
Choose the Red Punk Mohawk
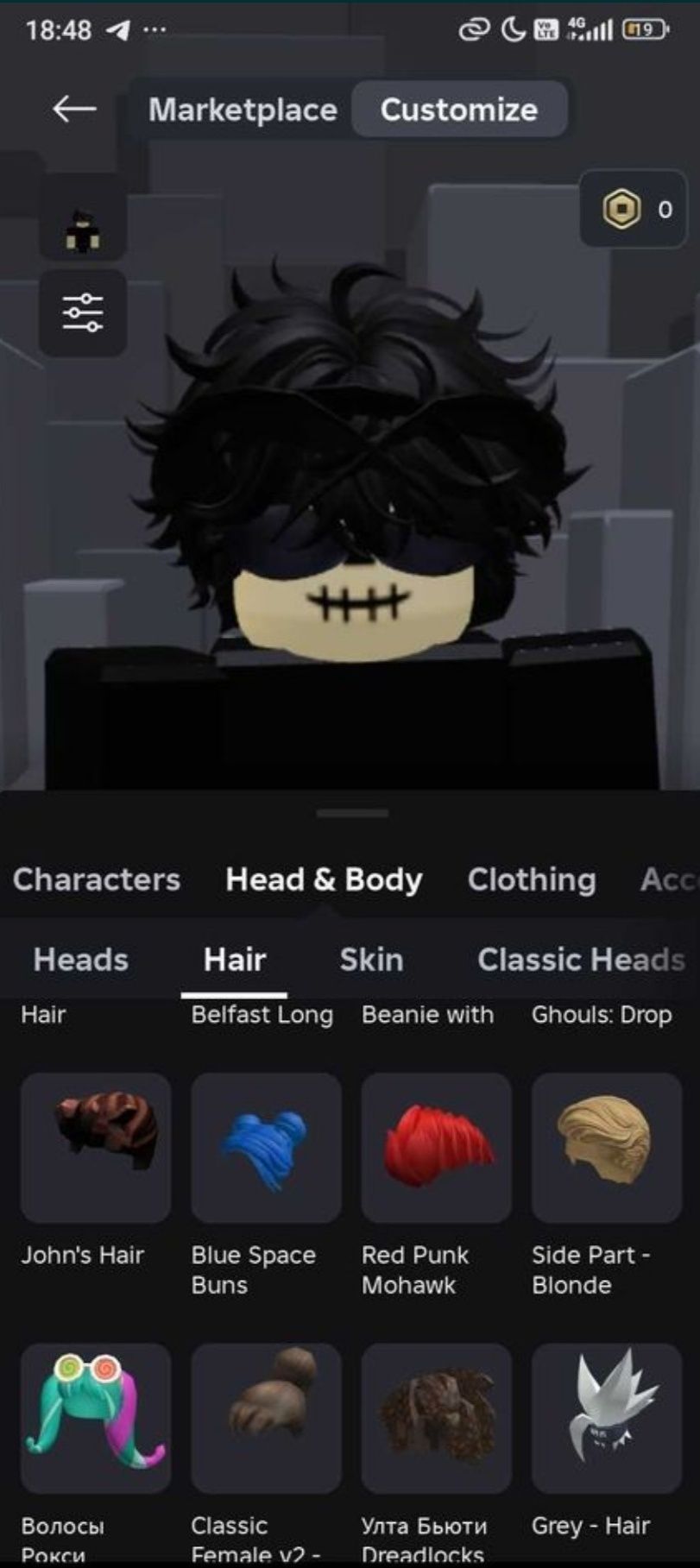(436, 1147)
